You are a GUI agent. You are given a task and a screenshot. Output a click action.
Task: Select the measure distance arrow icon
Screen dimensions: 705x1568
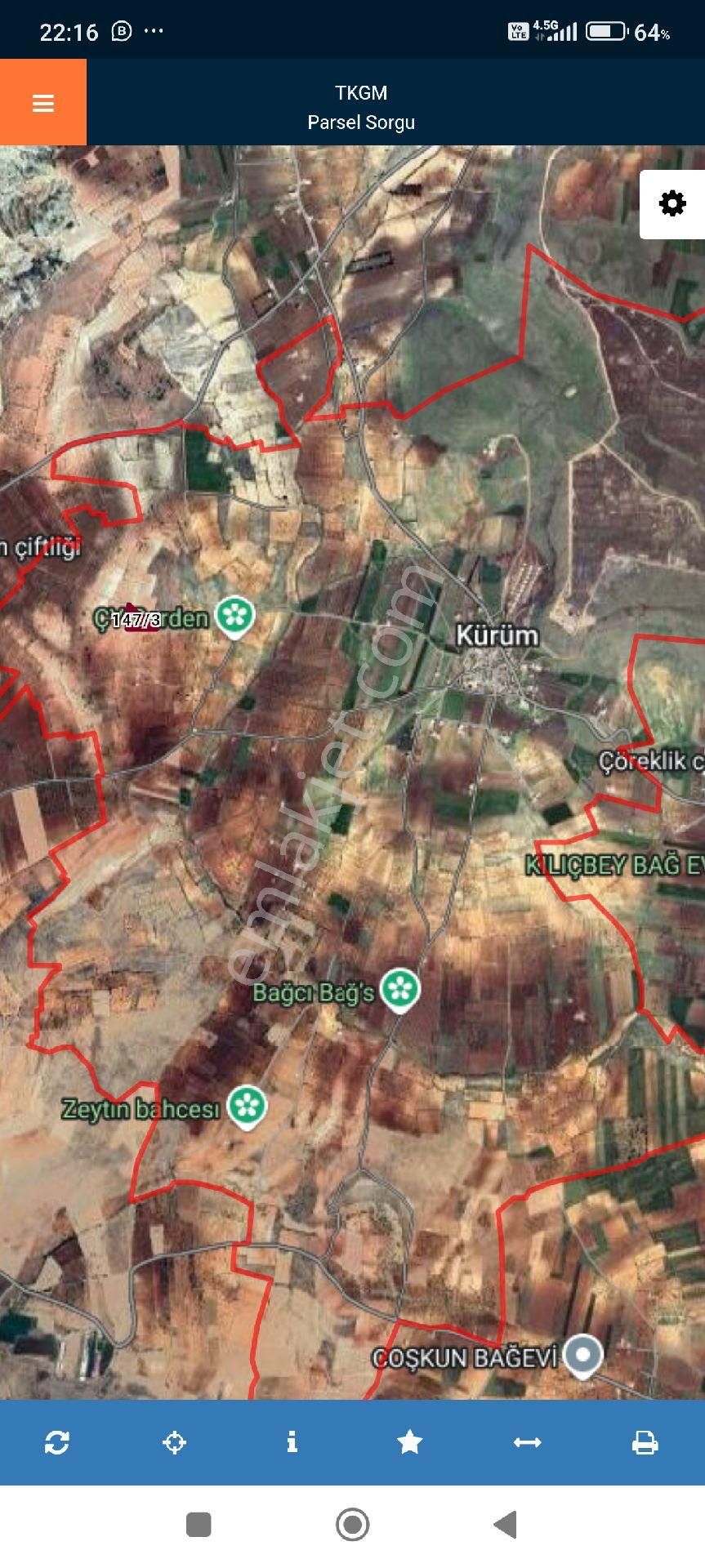528,1442
